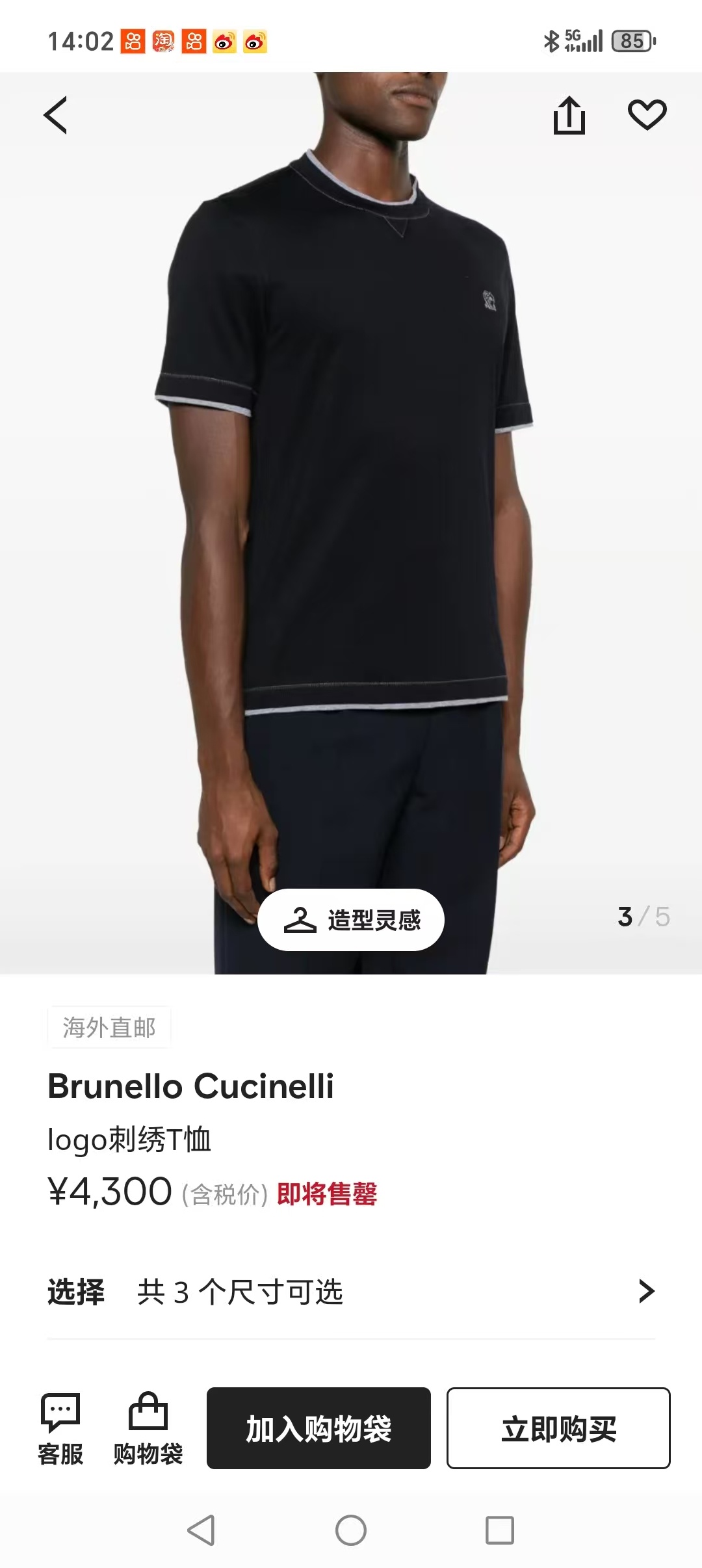The height and width of the screenshot is (1568, 702).
Task: Open the 购物袋 shopping bag
Action: pyautogui.click(x=148, y=1428)
